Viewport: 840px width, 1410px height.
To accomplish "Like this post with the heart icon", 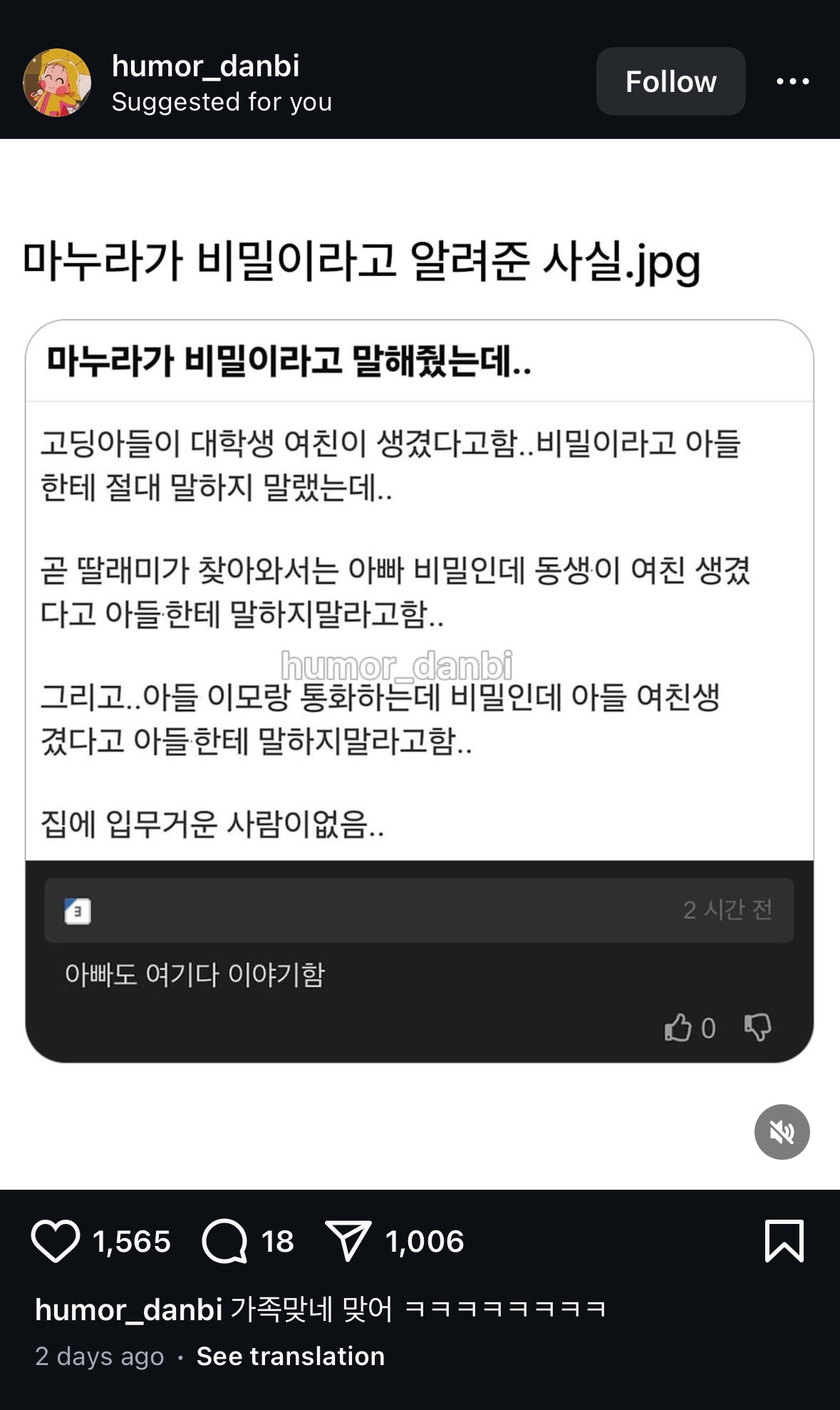I will tap(56, 1241).
